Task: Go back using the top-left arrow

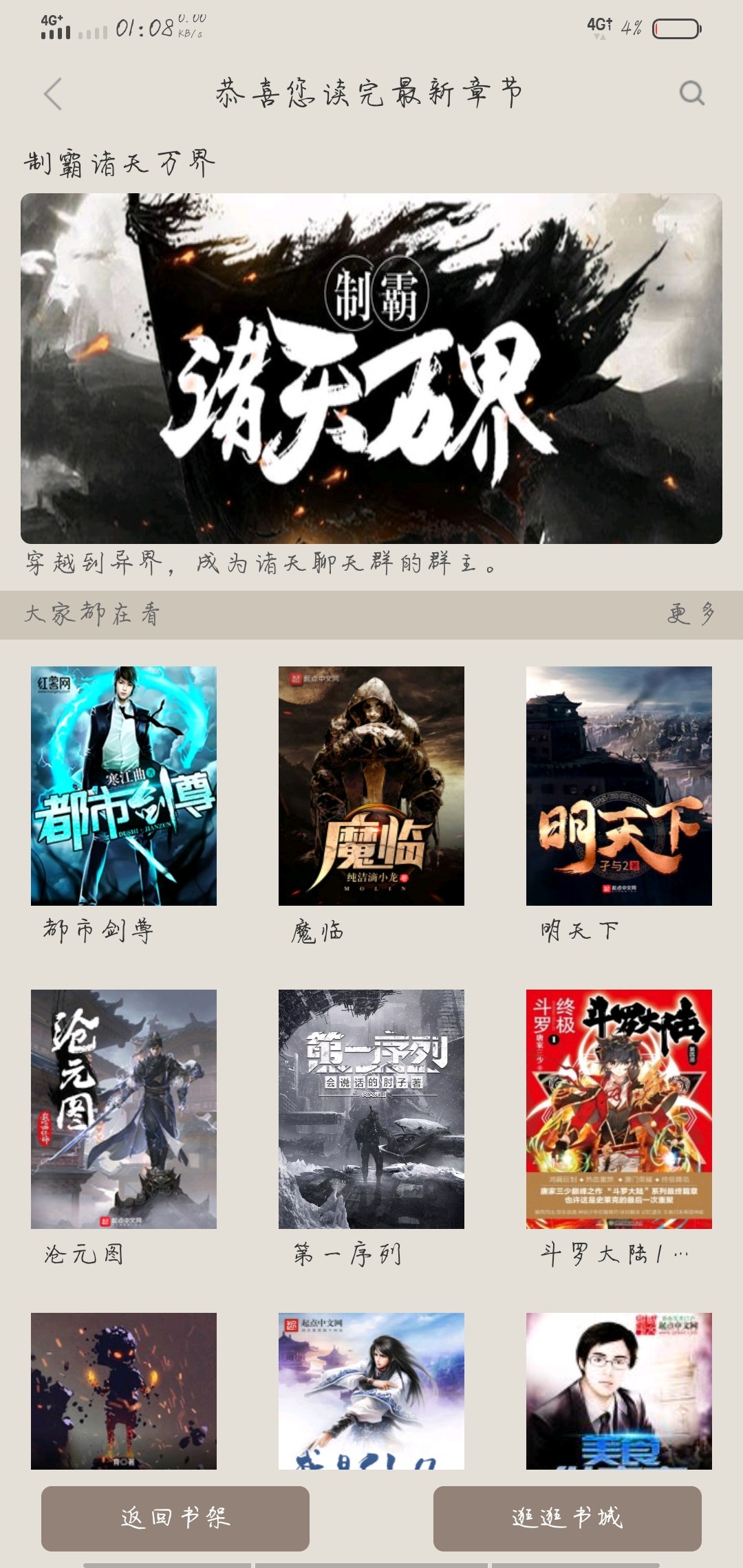Action: (x=53, y=94)
